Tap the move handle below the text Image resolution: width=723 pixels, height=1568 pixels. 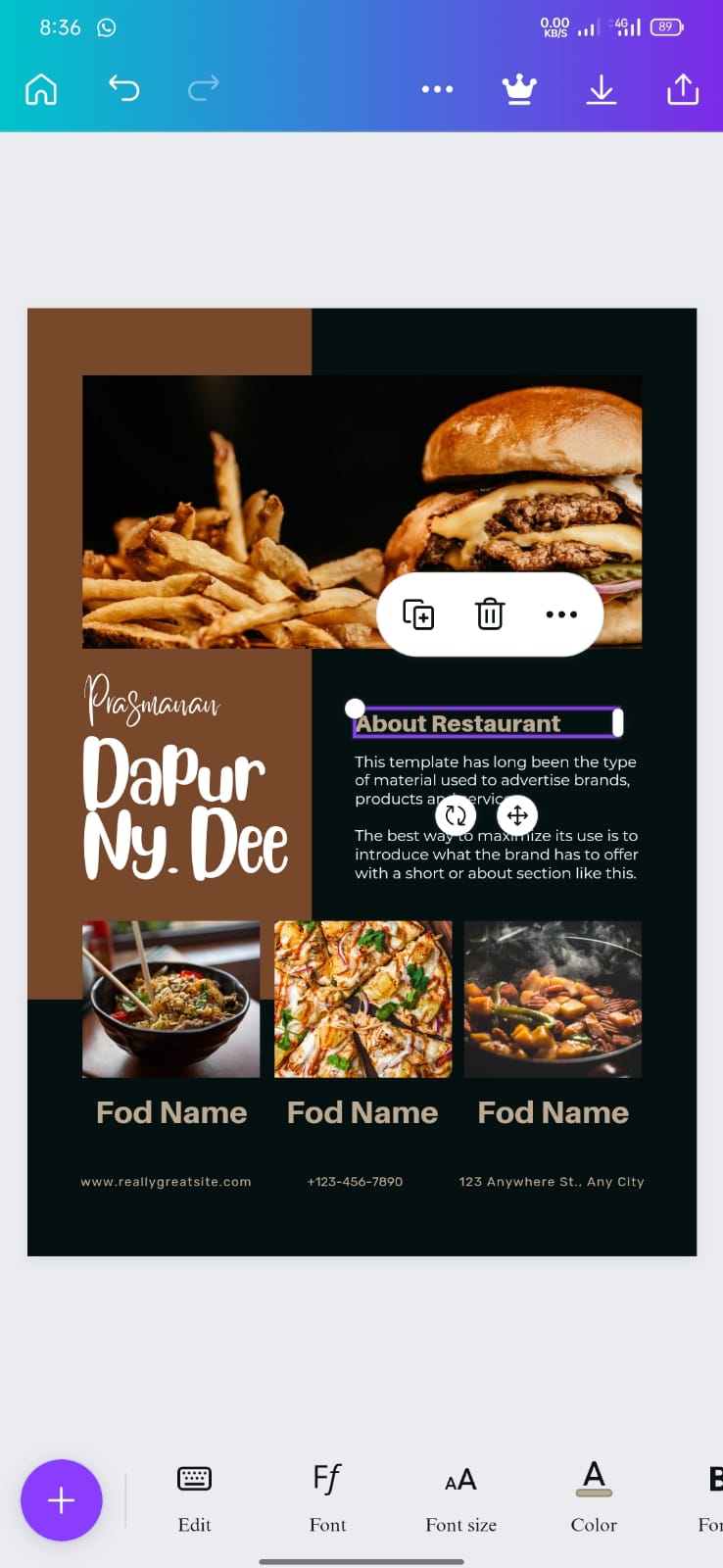[x=517, y=814]
